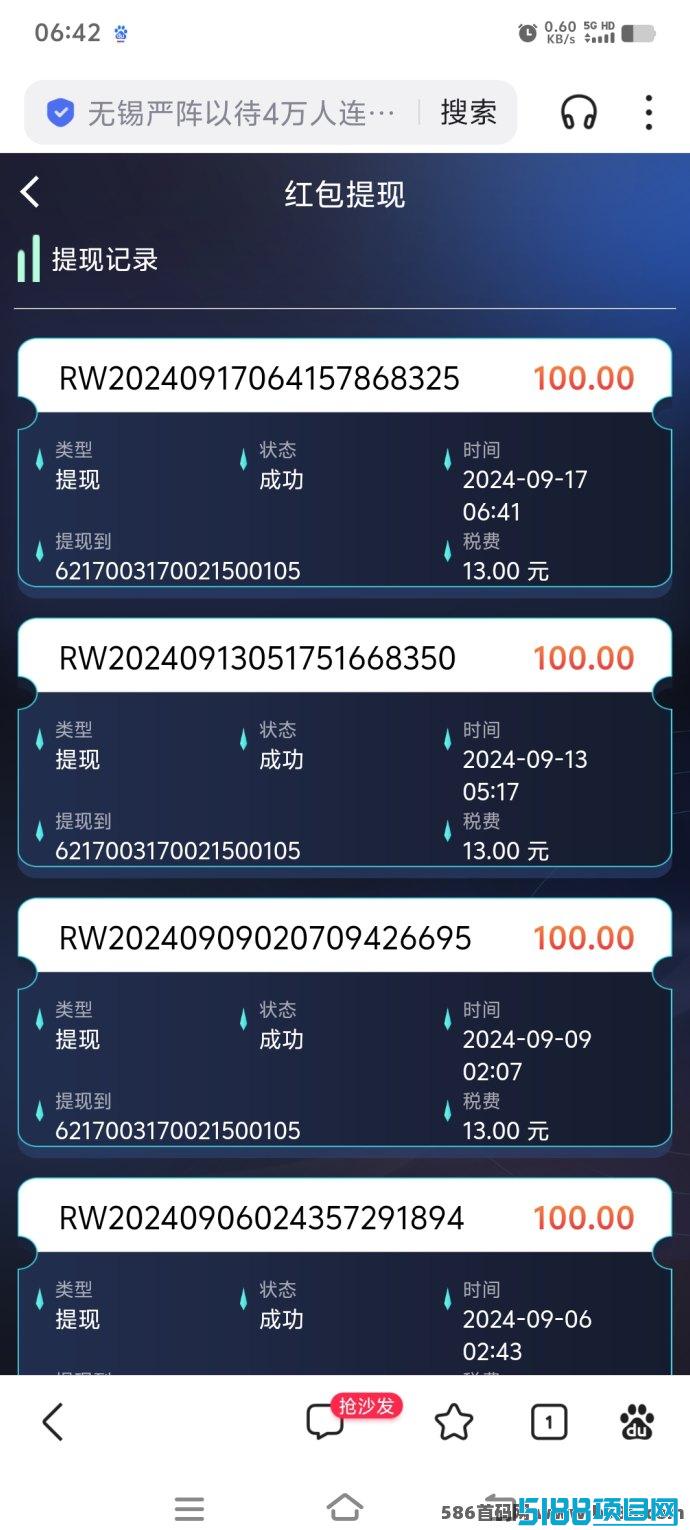Bookmark this page with the star

click(453, 1421)
